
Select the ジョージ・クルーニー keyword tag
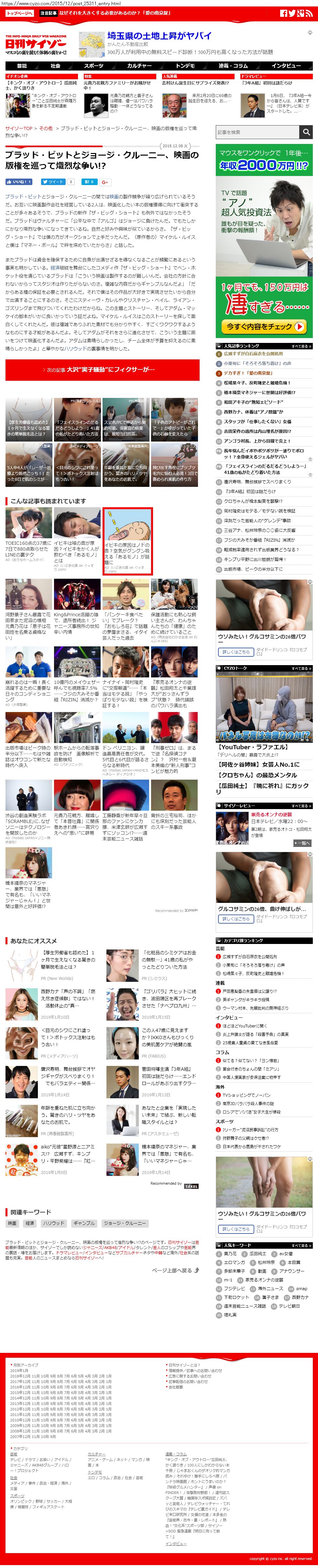[x=124, y=1223]
